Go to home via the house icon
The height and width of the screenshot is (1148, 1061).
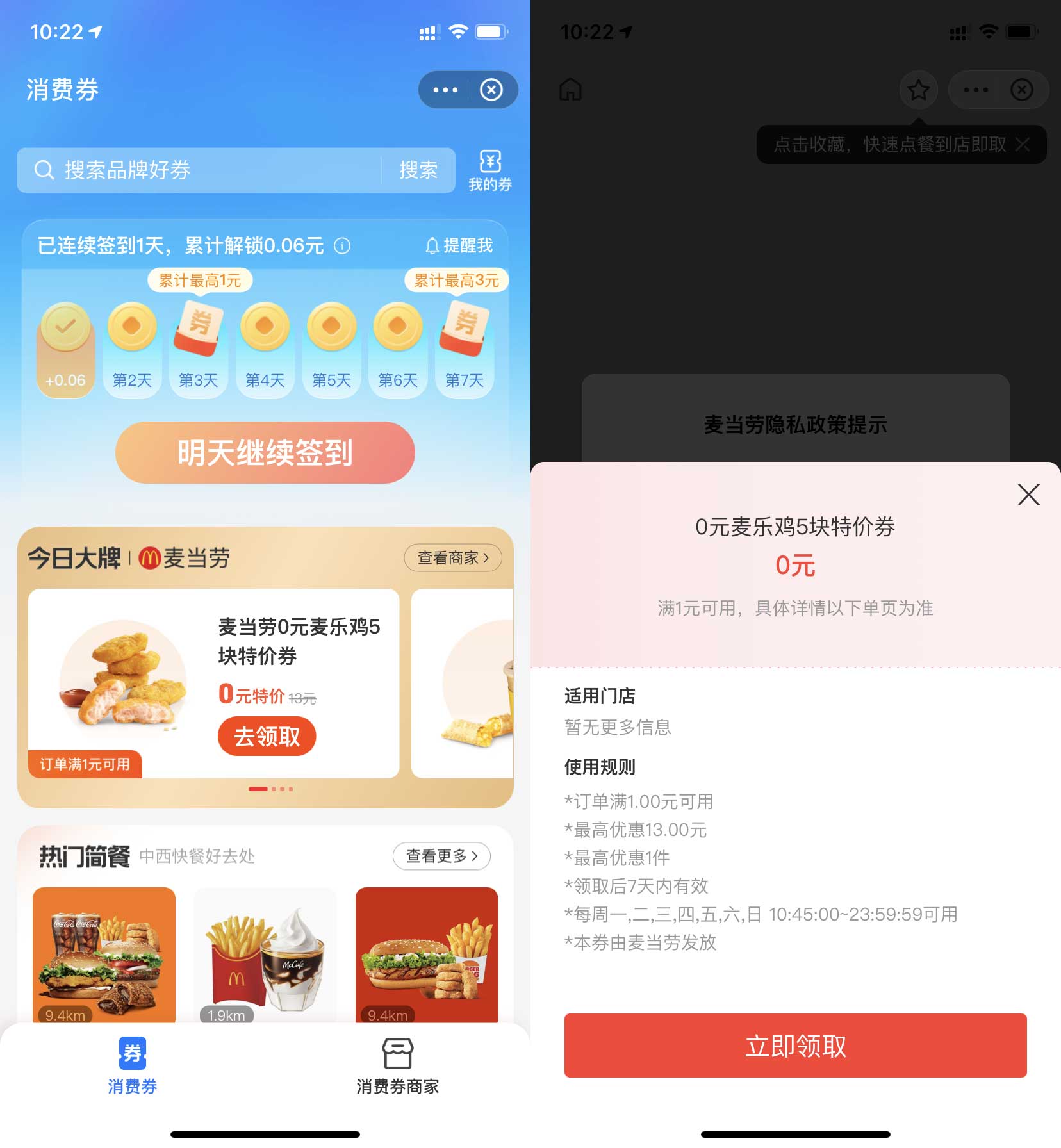pos(570,90)
